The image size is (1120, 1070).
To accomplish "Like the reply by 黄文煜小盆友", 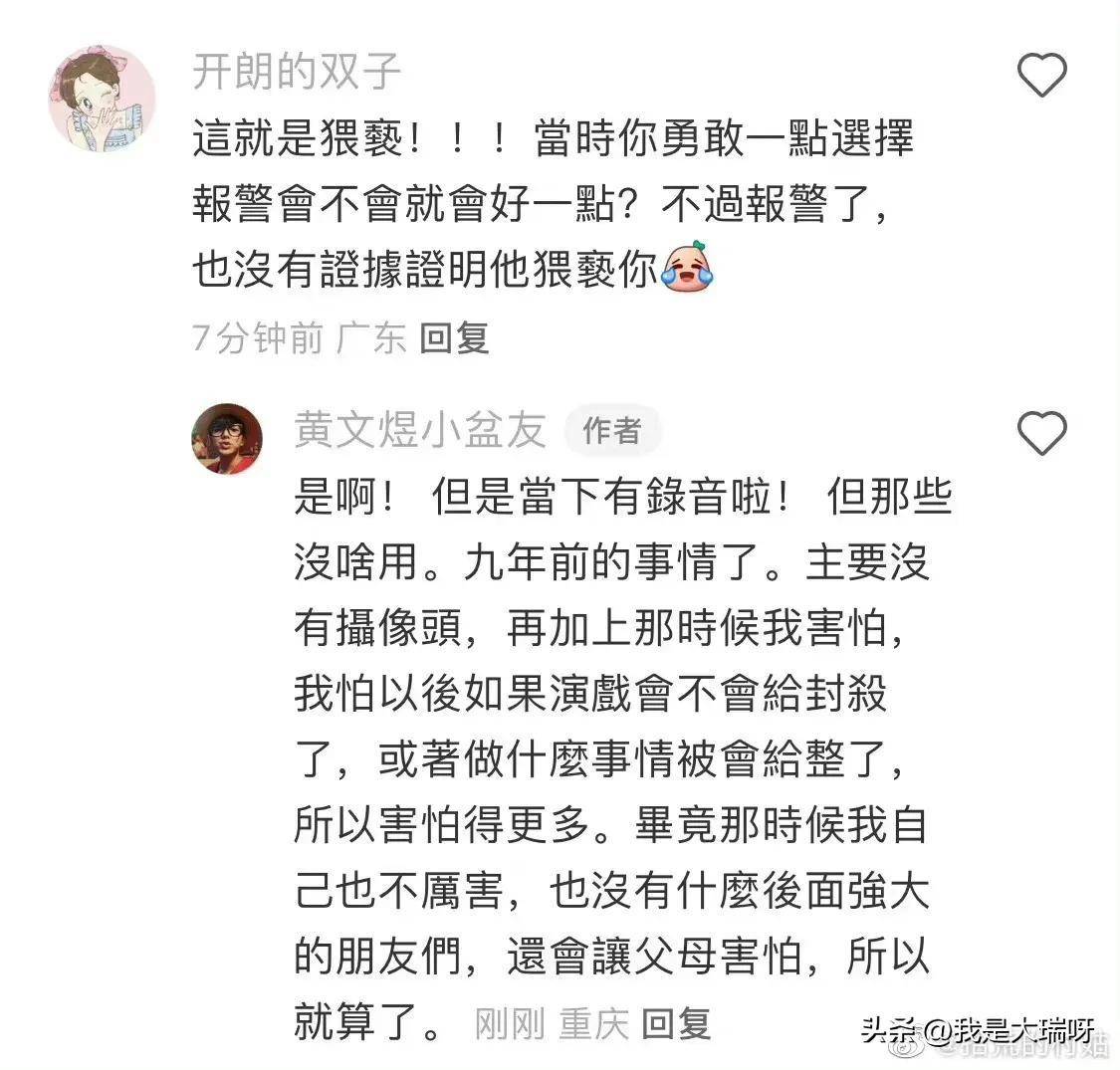I will point(1041,433).
